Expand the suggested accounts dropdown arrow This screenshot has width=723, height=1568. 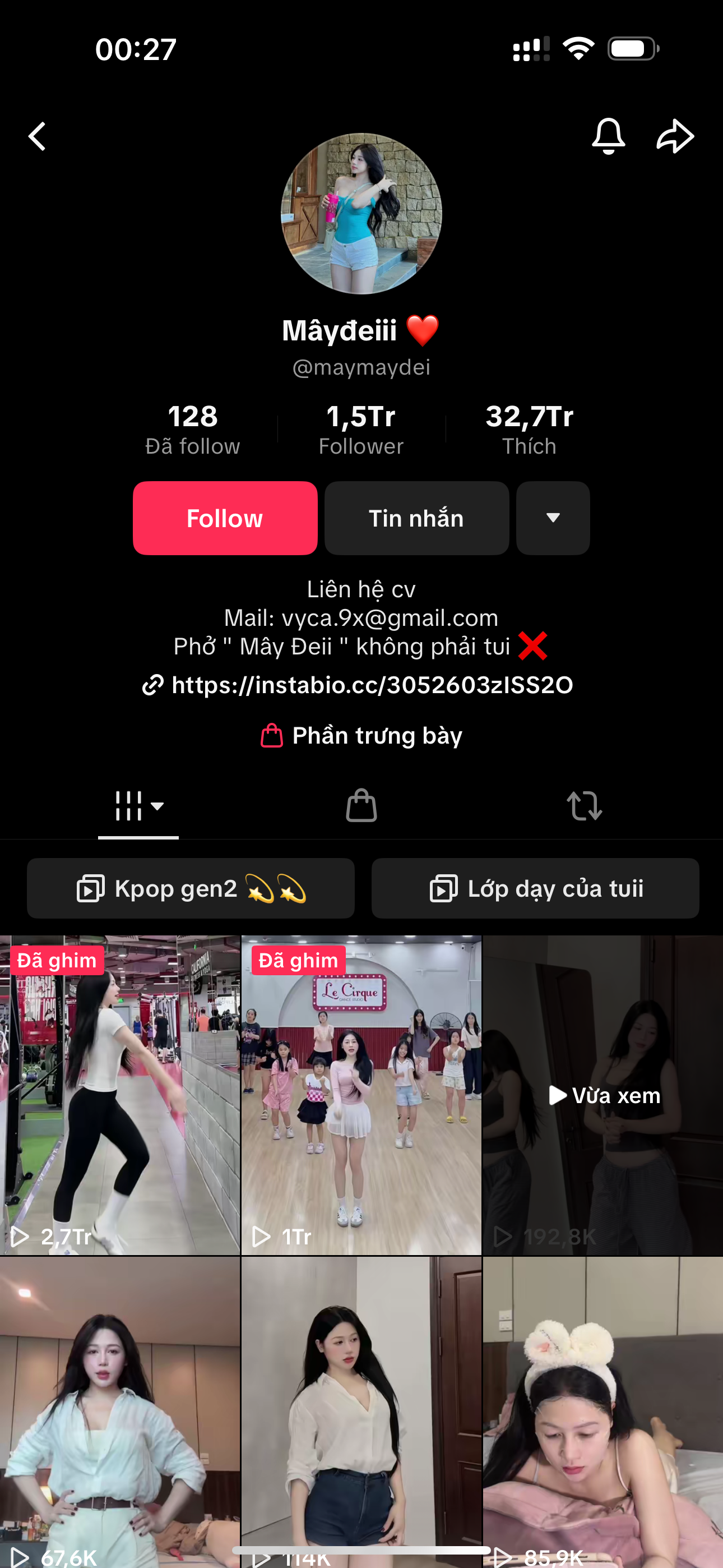(x=553, y=518)
